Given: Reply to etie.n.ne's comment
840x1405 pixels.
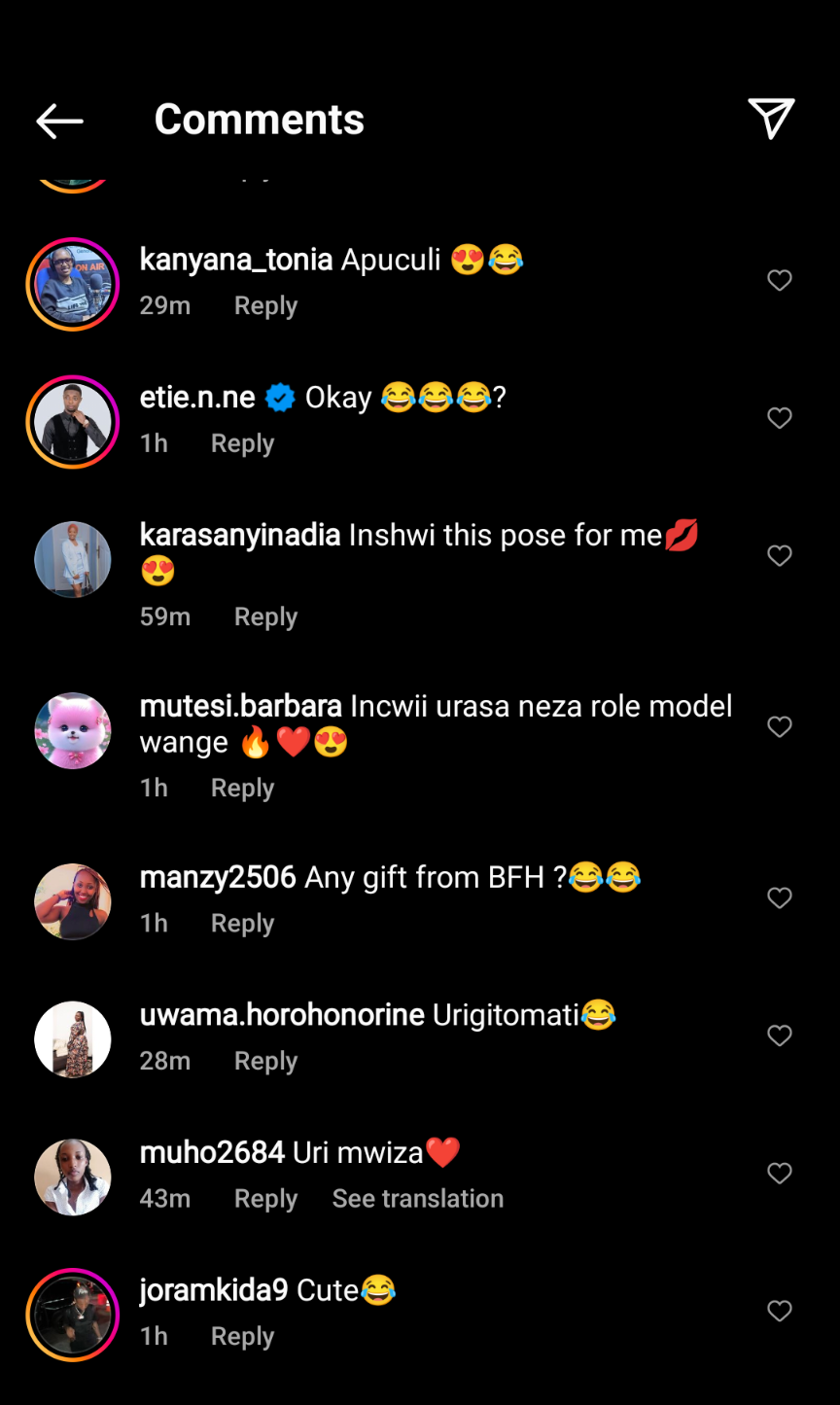Looking at the screenshot, I should pos(242,443).
